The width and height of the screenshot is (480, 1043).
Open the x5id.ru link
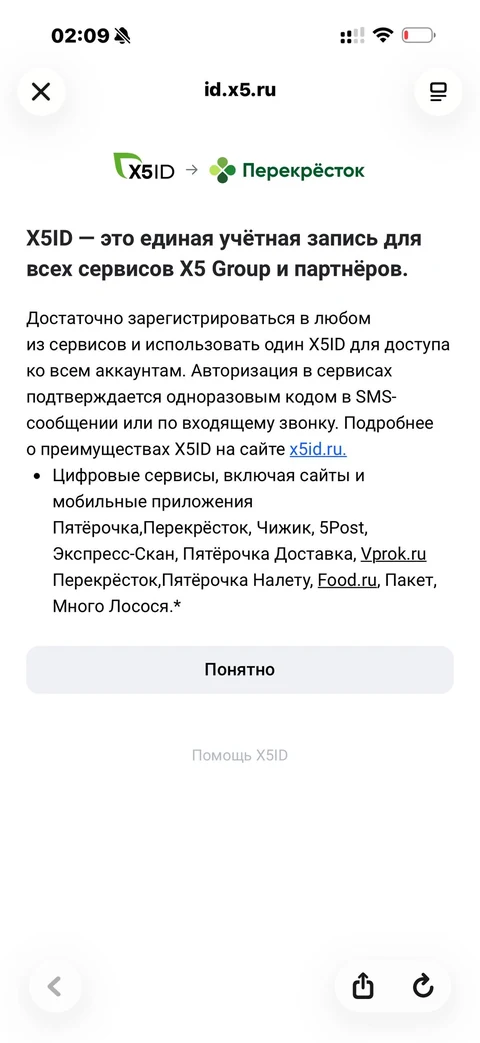click(x=318, y=450)
